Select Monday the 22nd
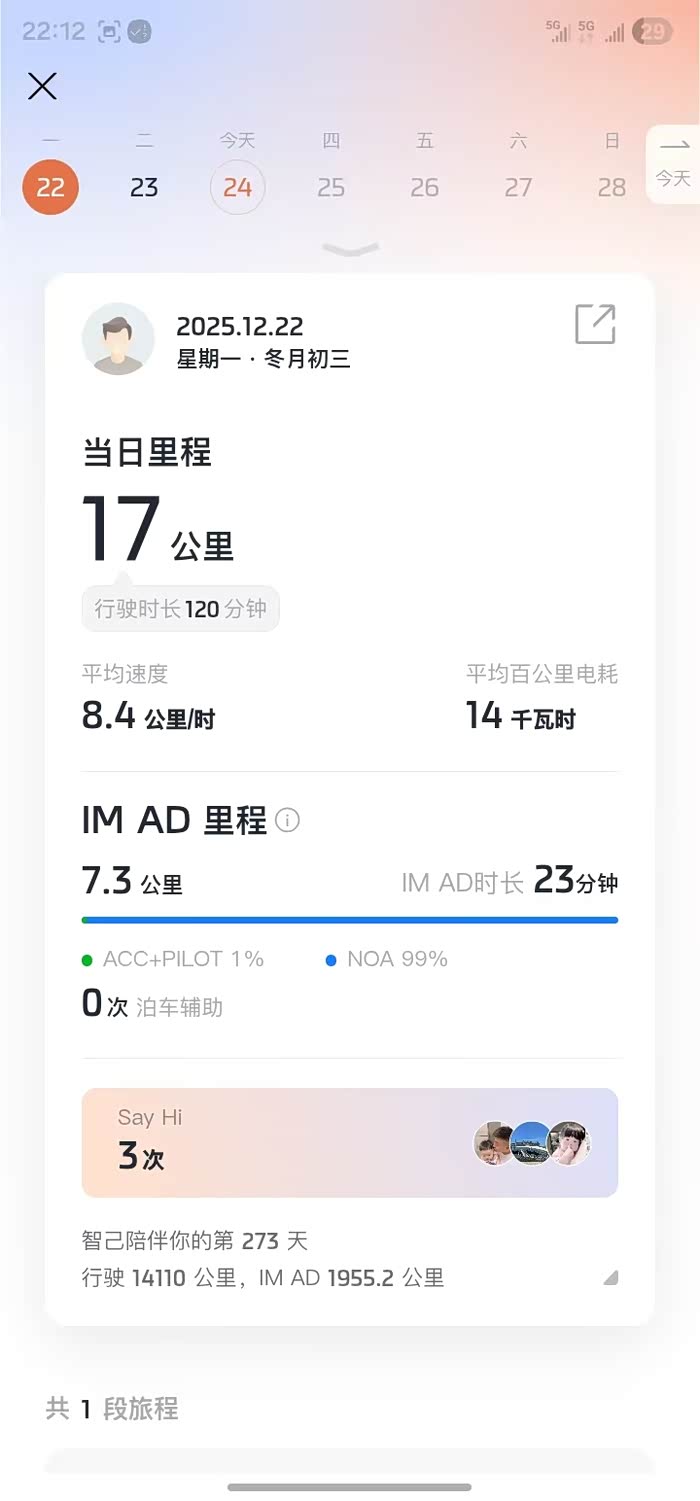The height and width of the screenshot is (1501, 700). click(51, 187)
